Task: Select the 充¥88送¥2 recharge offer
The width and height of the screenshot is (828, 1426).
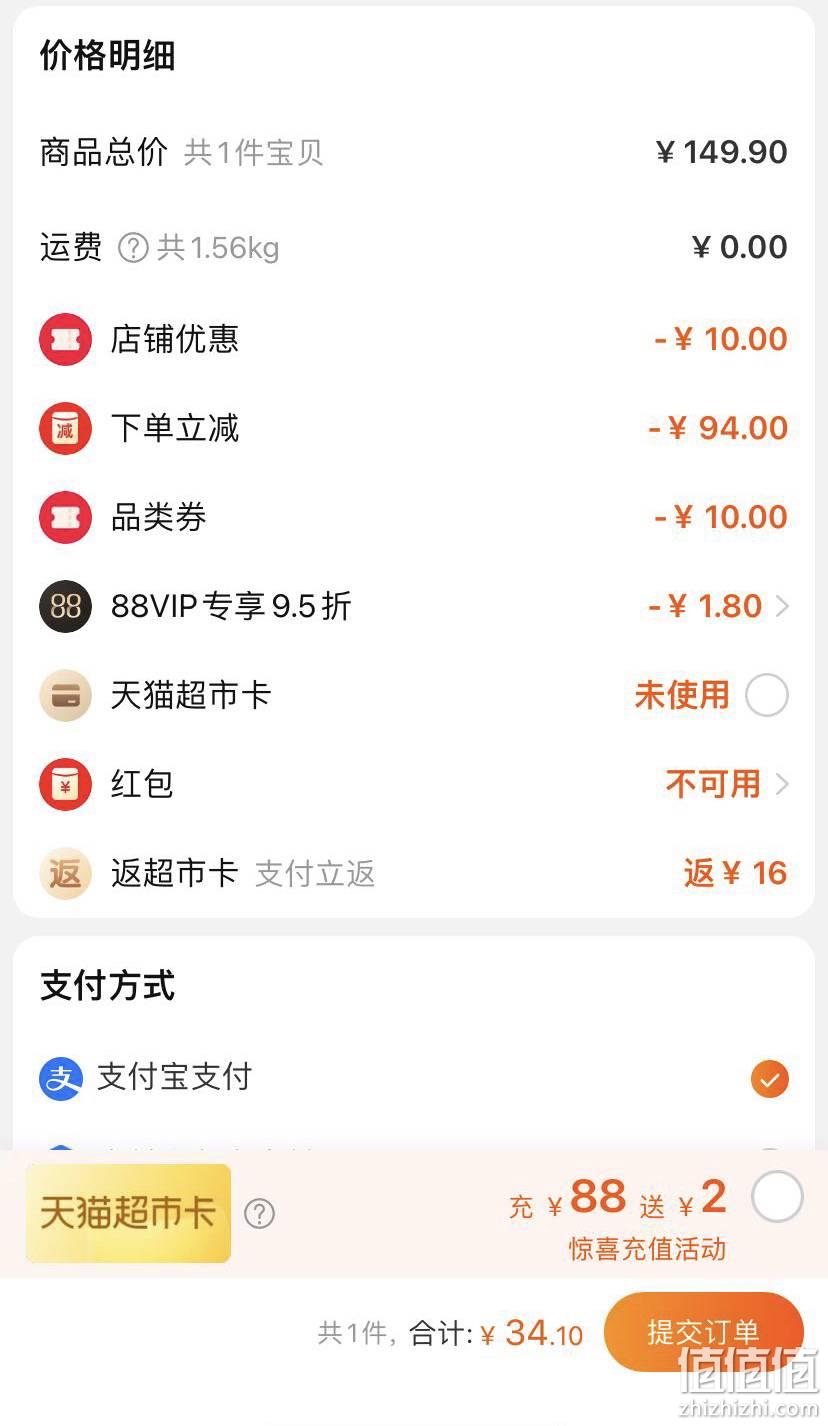Action: [777, 1197]
